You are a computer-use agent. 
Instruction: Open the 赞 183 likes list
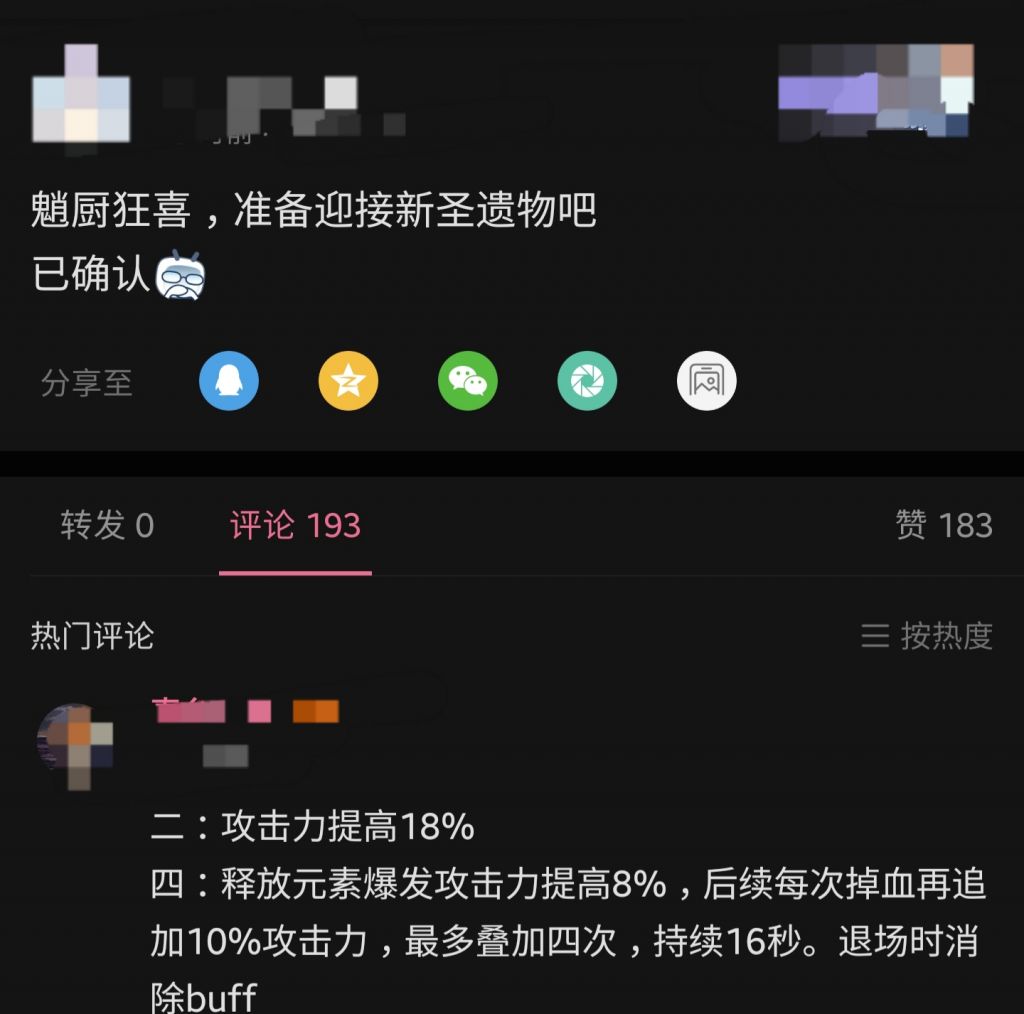click(943, 525)
